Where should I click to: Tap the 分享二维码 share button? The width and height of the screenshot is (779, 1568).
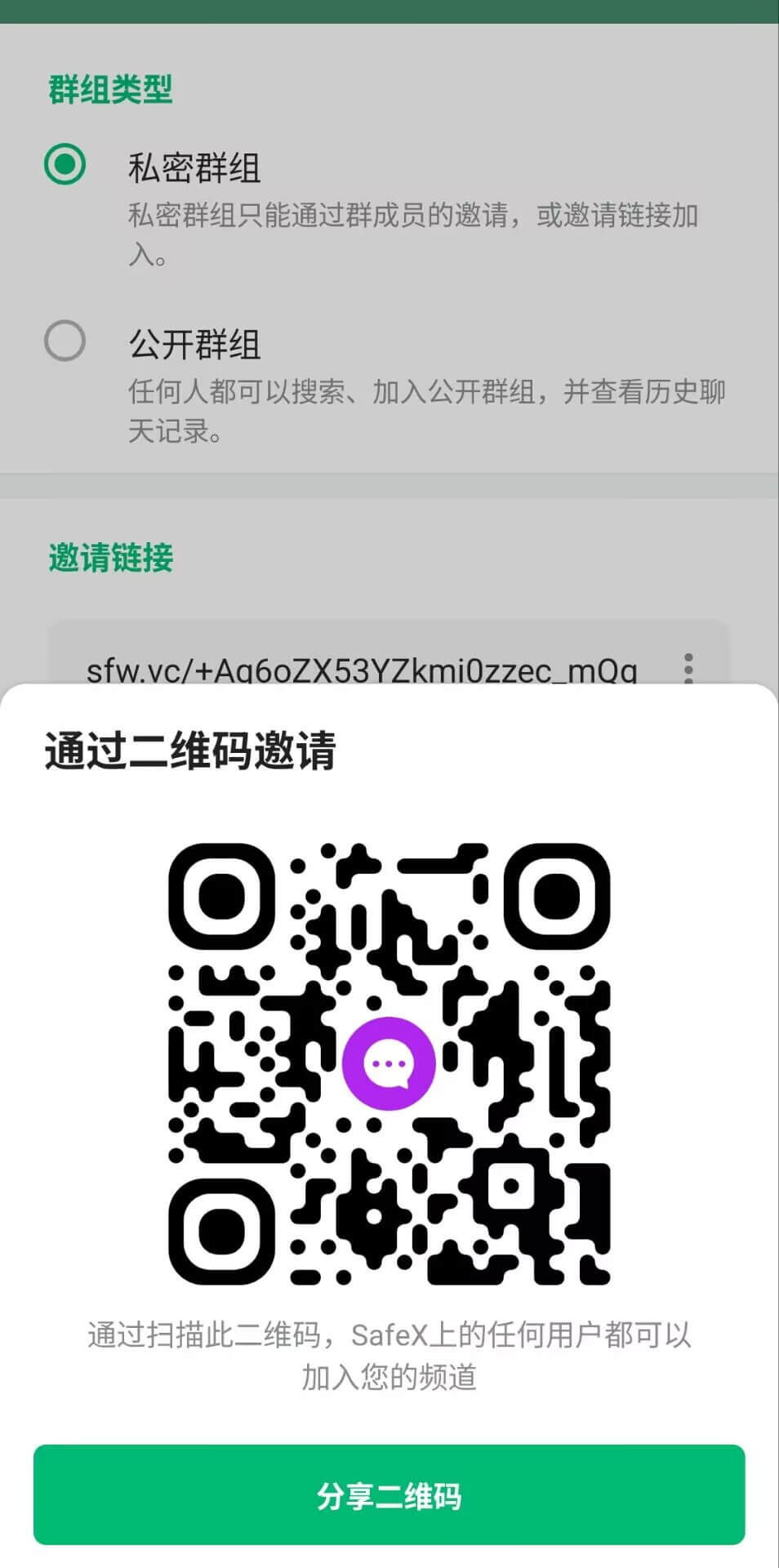click(389, 1496)
